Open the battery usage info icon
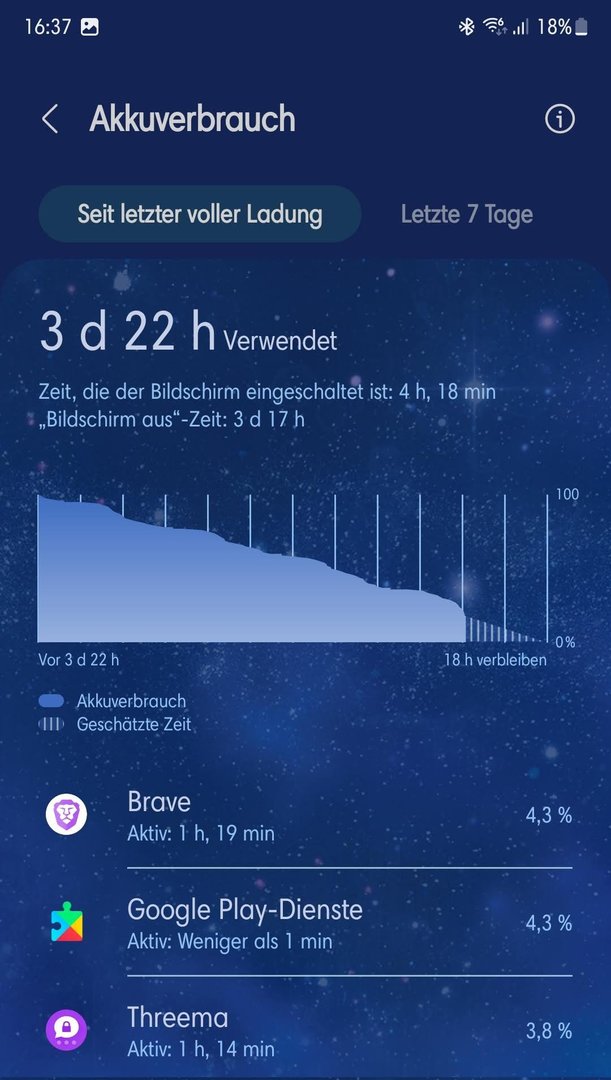This screenshot has height=1080, width=611. pyautogui.click(x=559, y=120)
